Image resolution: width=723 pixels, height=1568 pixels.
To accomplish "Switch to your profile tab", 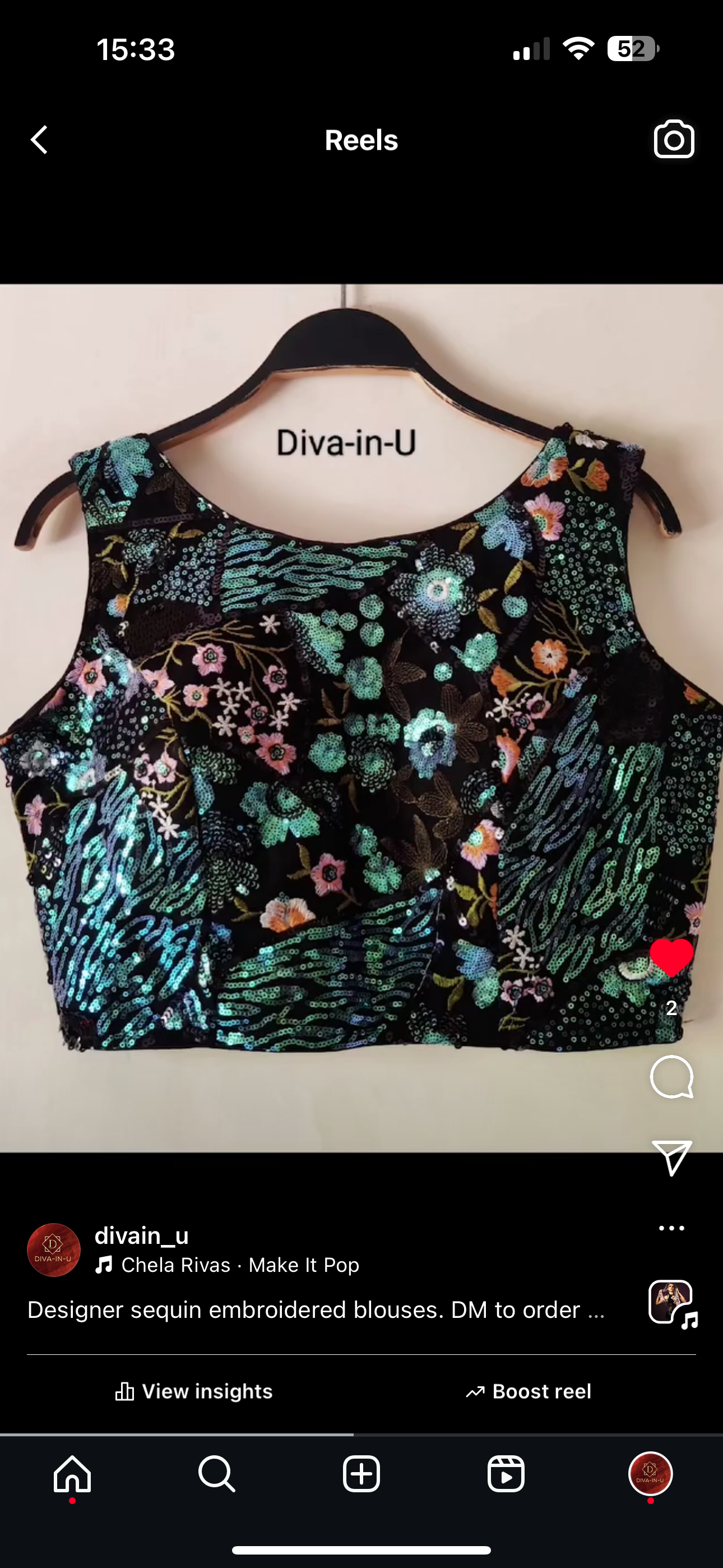I will [650, 1474].
